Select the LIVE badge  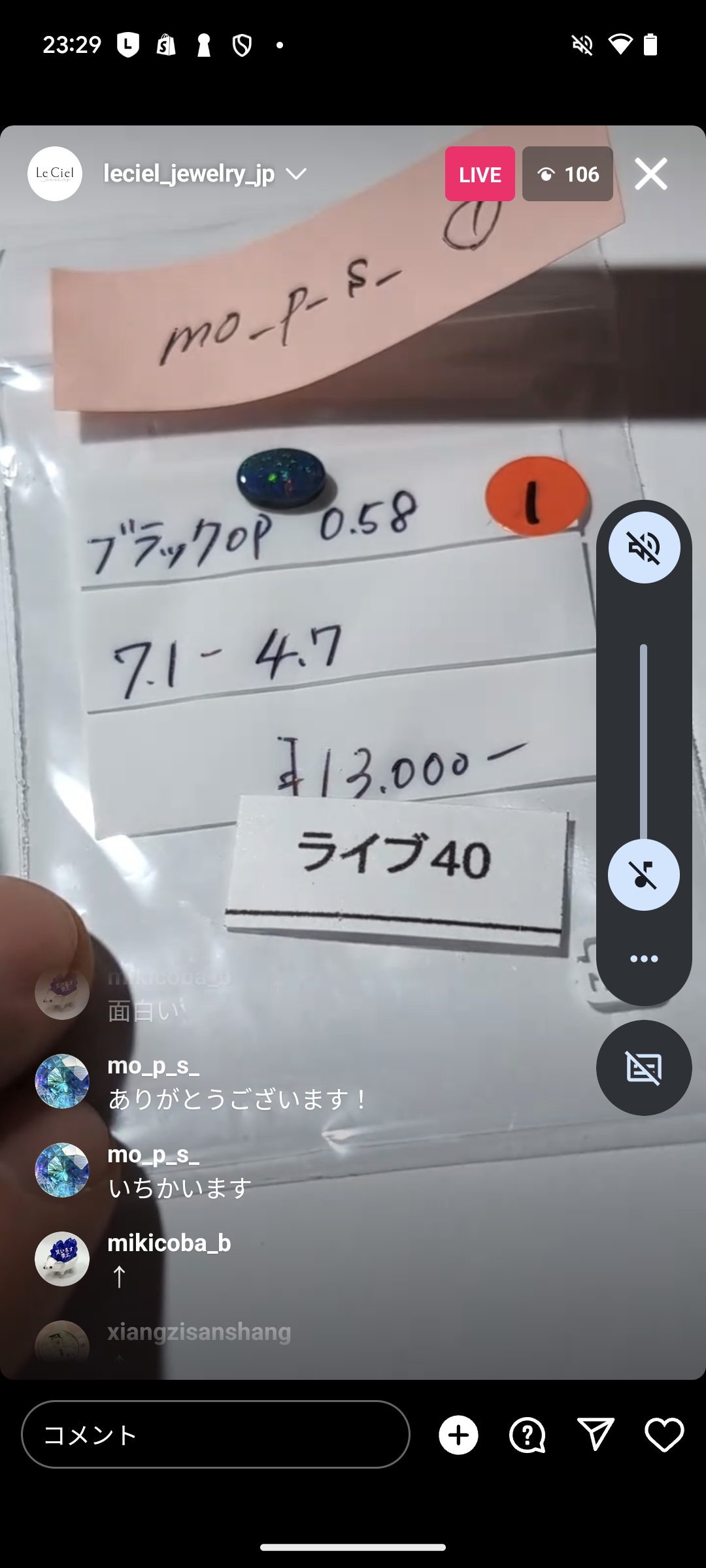click(x=479, y=174)
